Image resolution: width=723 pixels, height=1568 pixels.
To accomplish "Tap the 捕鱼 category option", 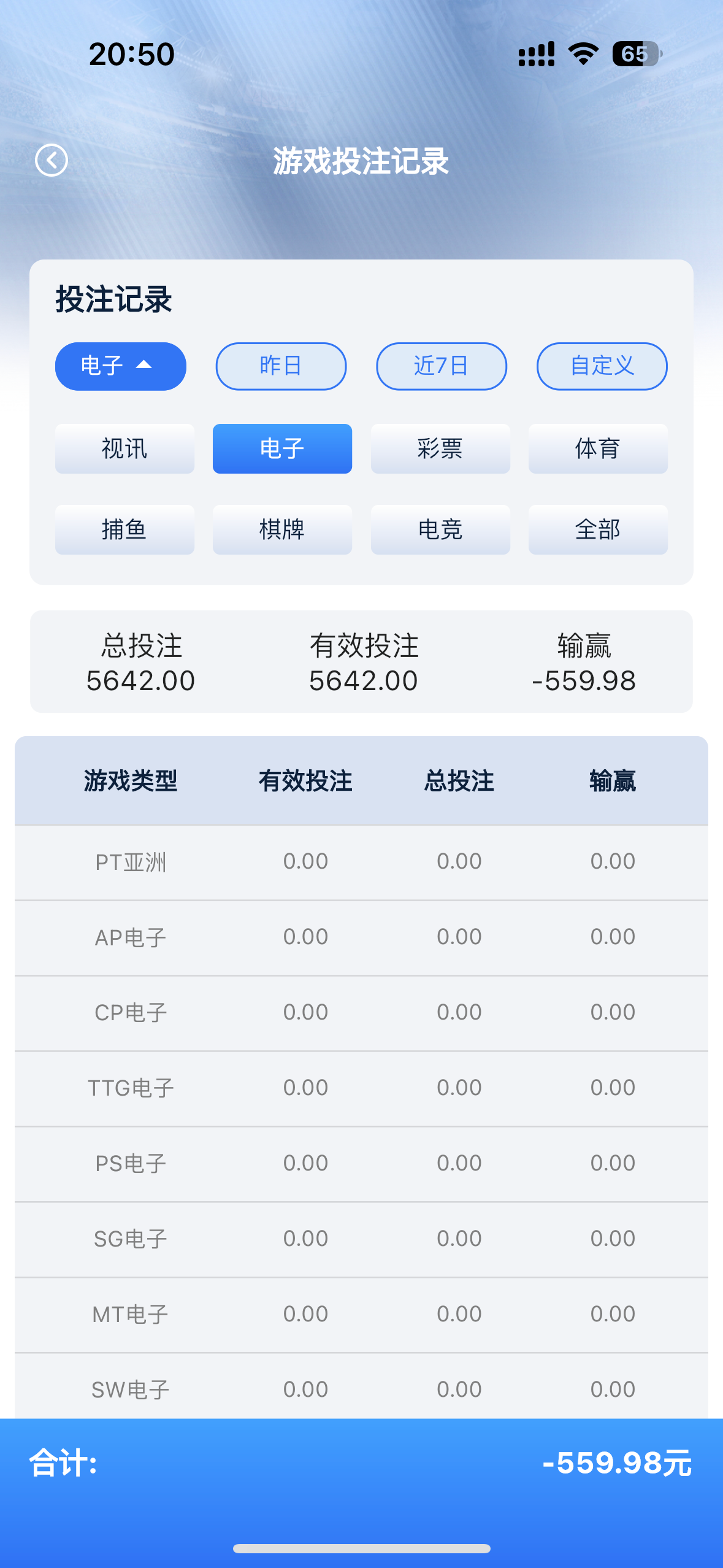I will (x=124, y=529).
